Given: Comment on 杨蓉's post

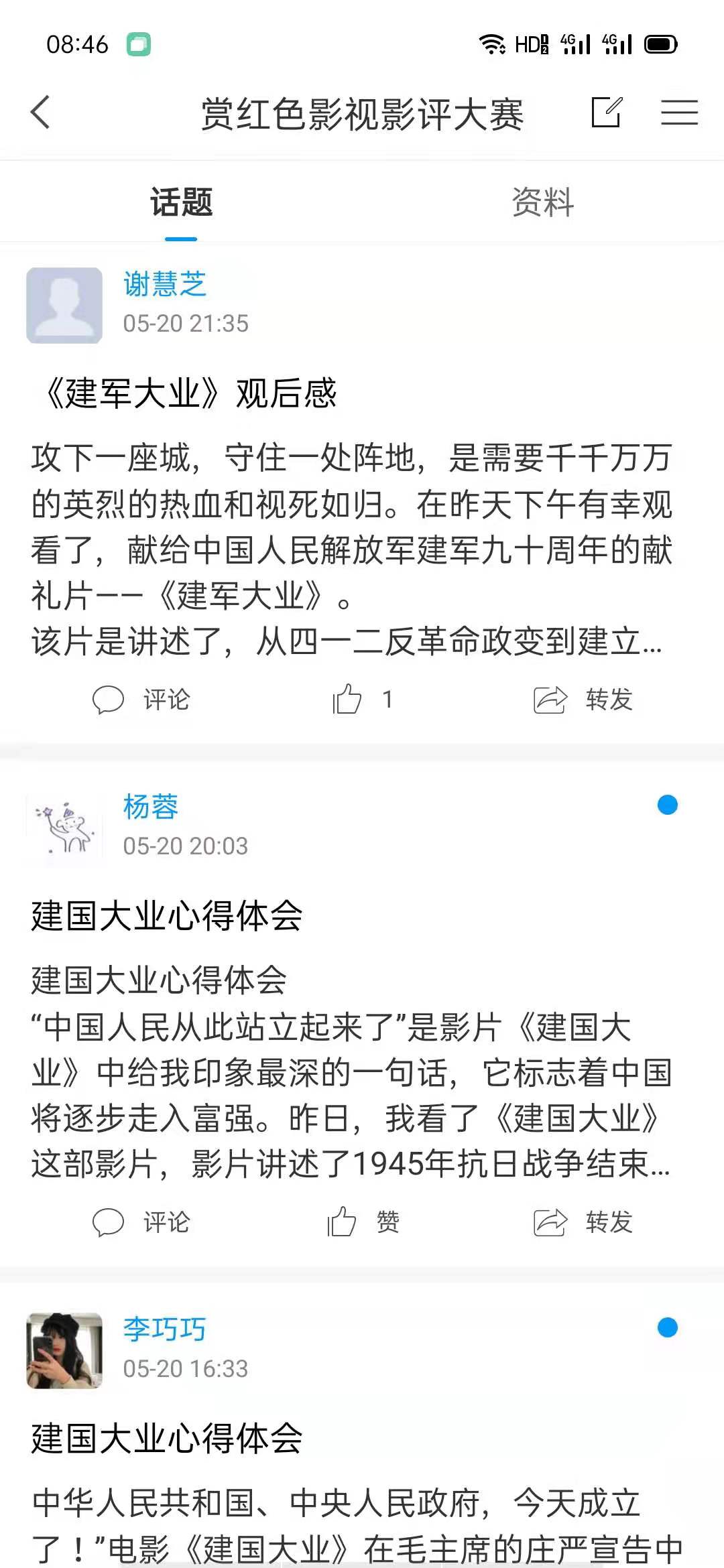Looking at the screenshot, I should coord(141,1222).
